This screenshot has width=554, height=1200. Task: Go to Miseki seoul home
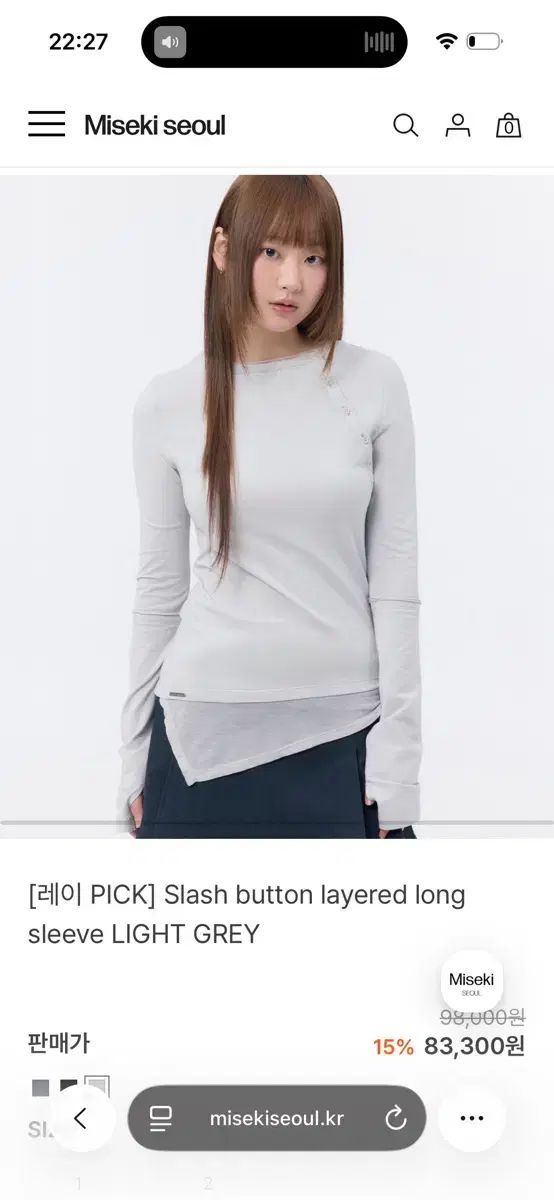[155, 125]
